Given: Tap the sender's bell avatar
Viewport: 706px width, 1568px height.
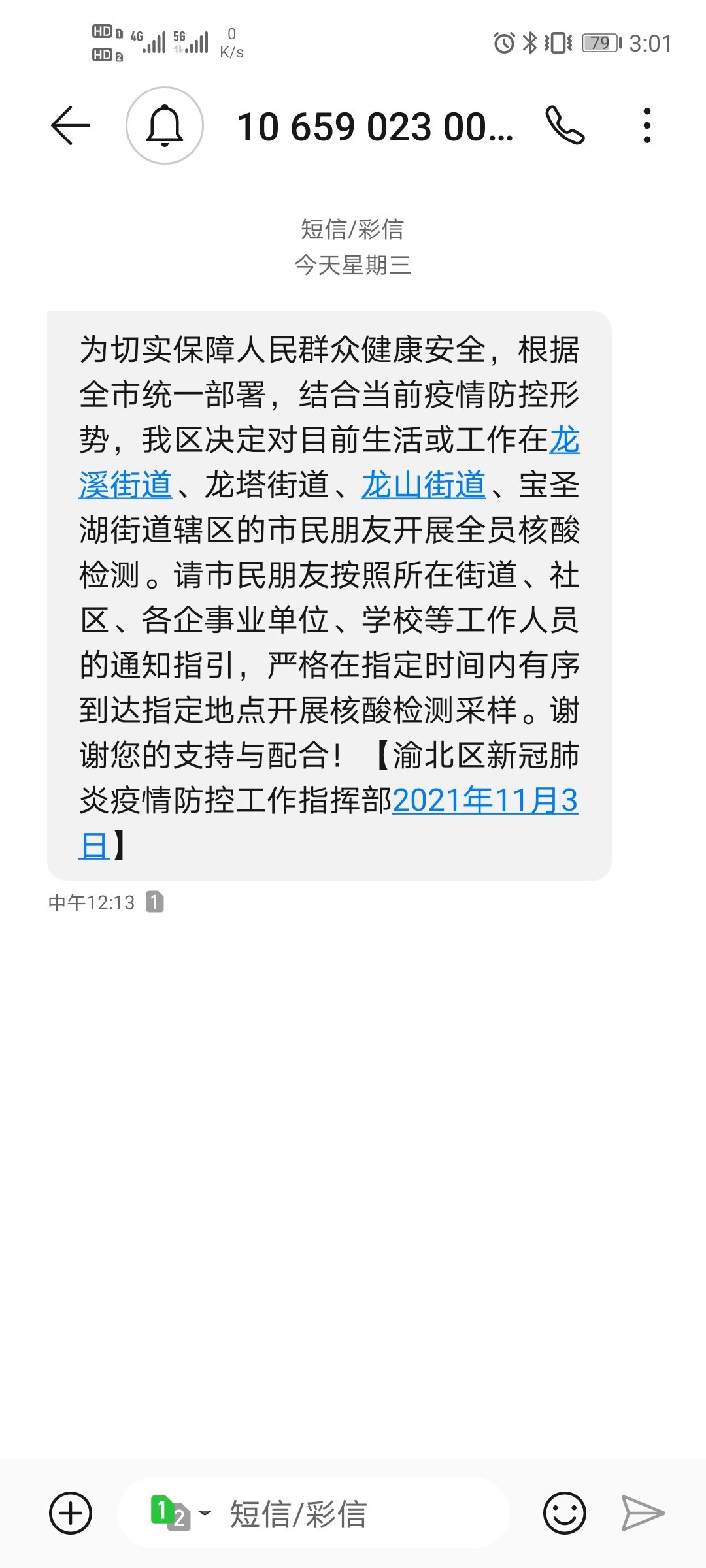Looking at the screenshot, I should pyautogui.click(x=165, y=125).
